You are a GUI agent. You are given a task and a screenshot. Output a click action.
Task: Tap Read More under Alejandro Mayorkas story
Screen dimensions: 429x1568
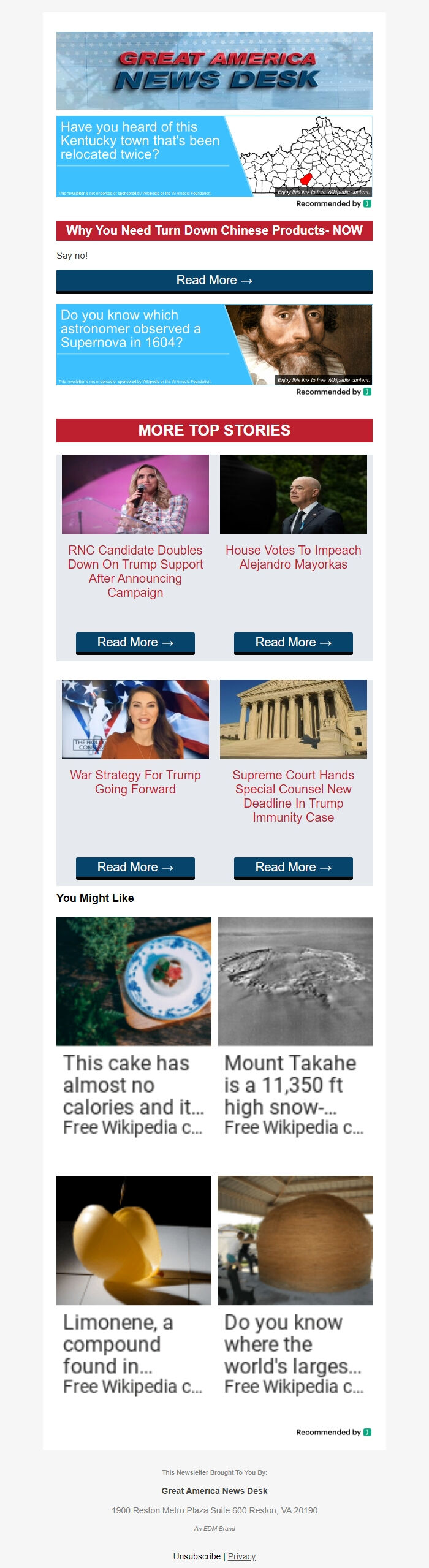coord(293,643)
